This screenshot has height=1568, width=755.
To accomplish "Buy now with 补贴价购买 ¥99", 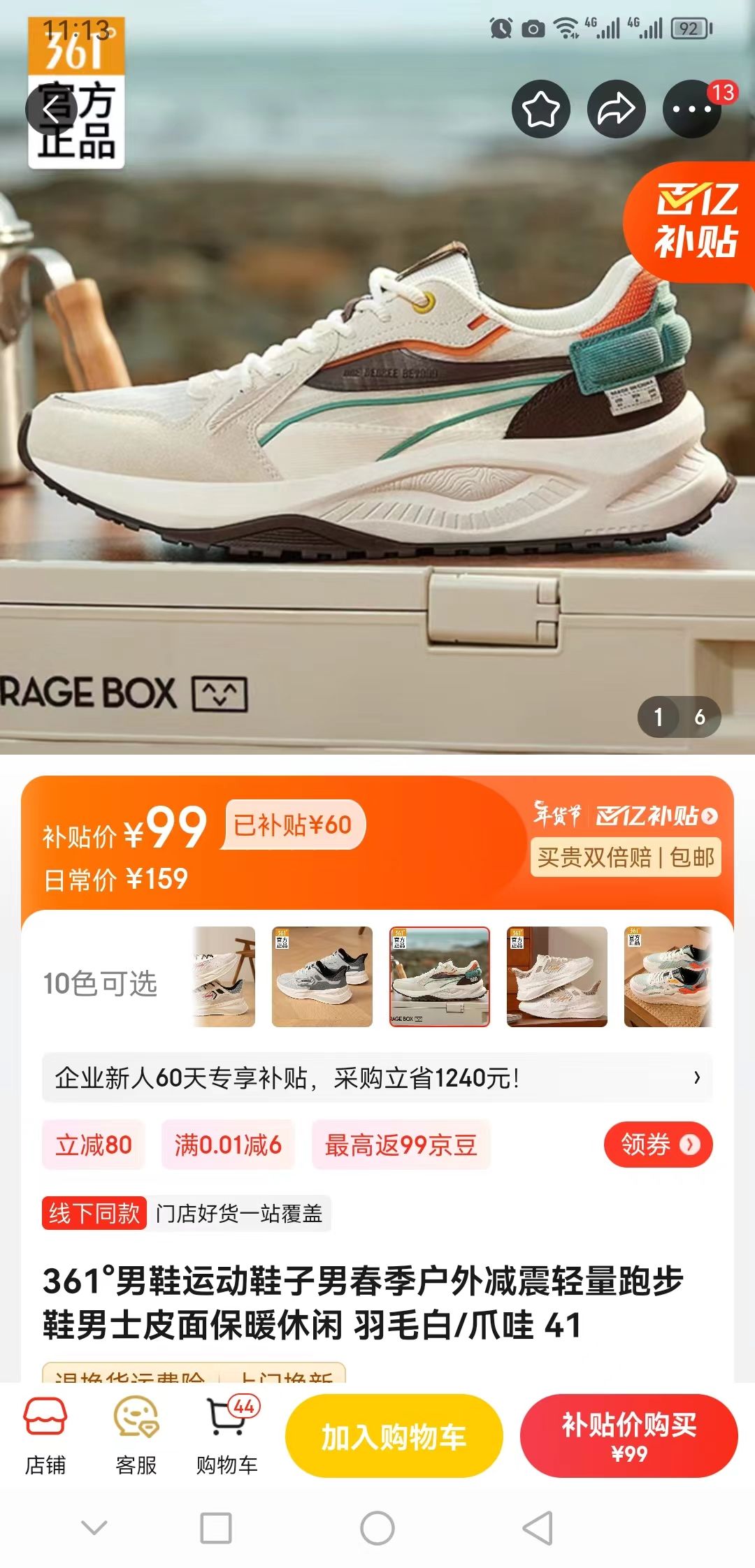I will 629,1436.
